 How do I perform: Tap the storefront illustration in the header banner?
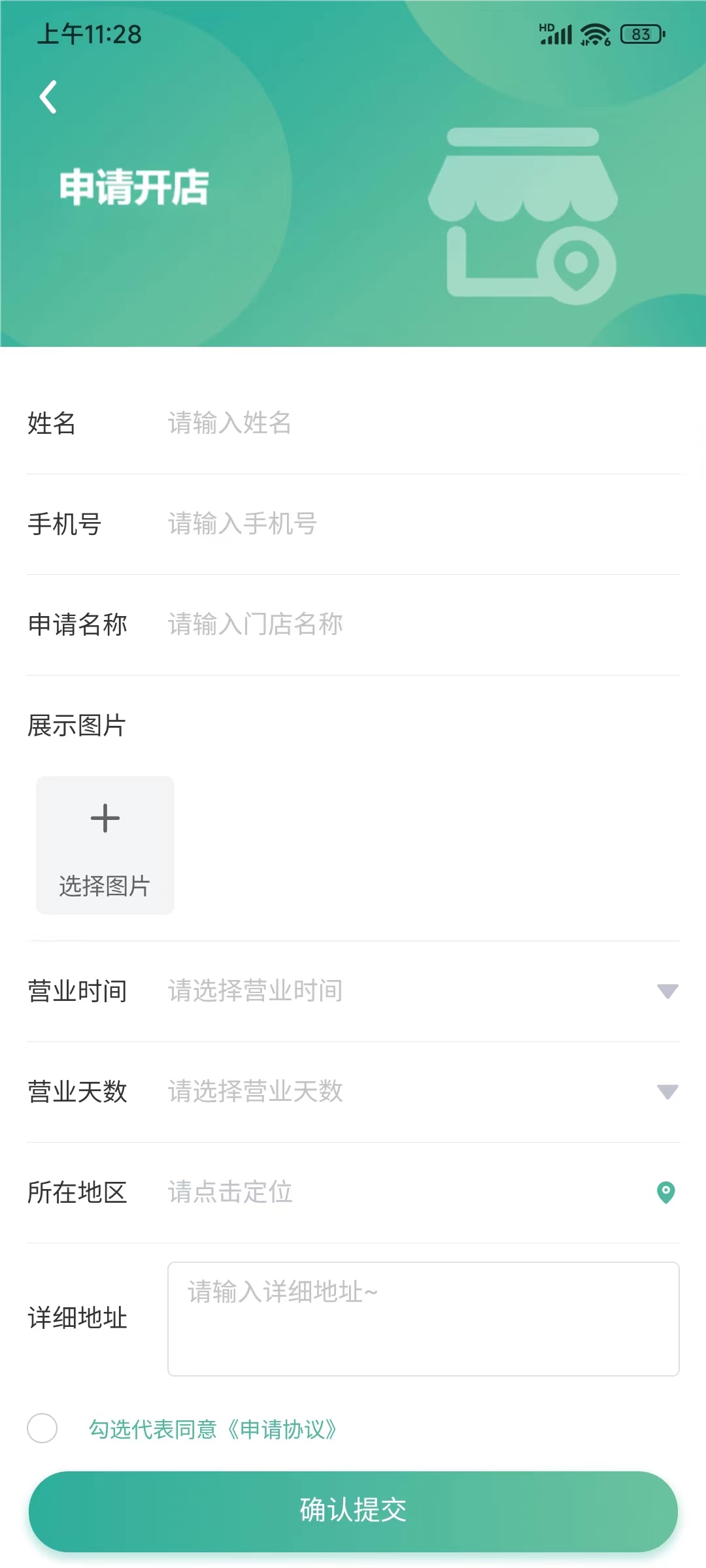click(523, 216)
